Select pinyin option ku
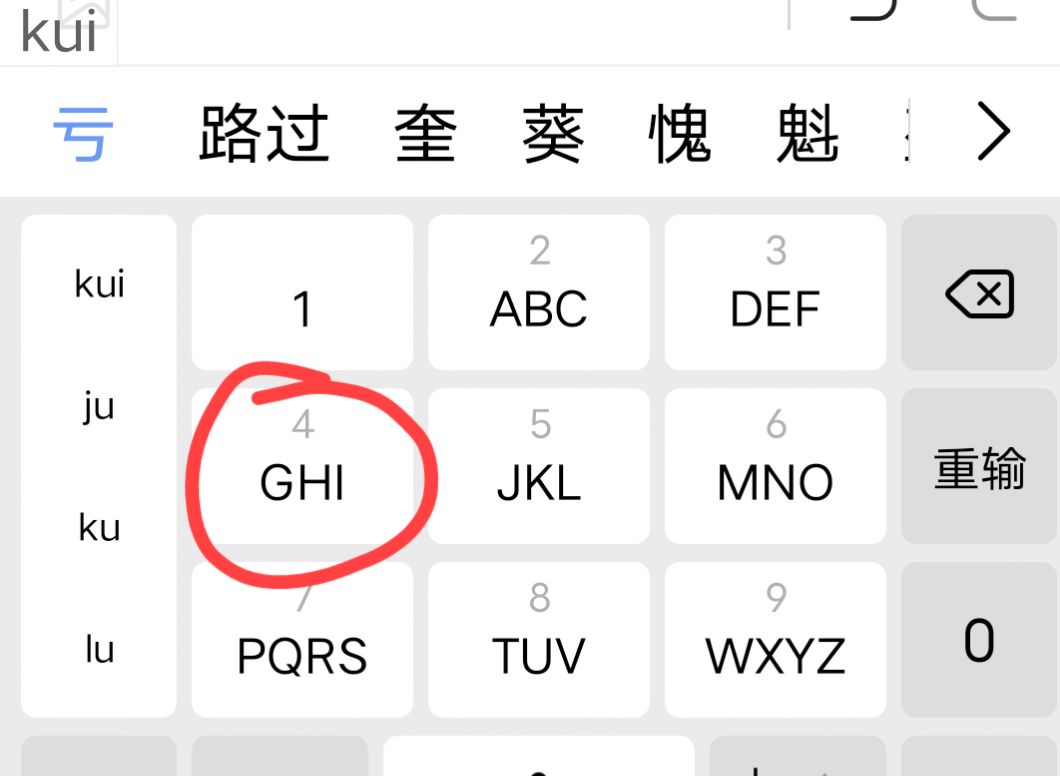The width and height of the screenshot is (1060, 776). tap(99, 528)
